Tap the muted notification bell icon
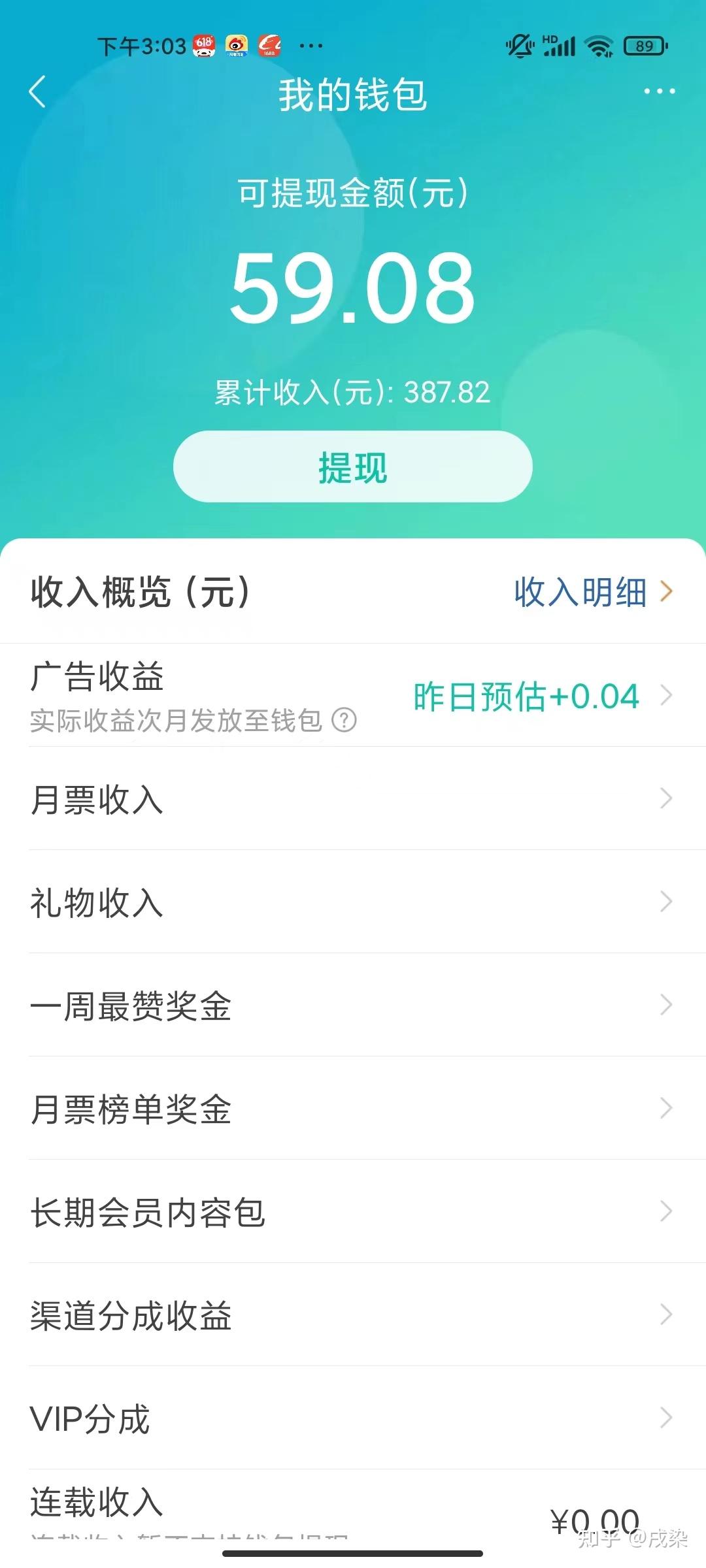The height and width of the screenshot is (1568, 706). [517, 44]
